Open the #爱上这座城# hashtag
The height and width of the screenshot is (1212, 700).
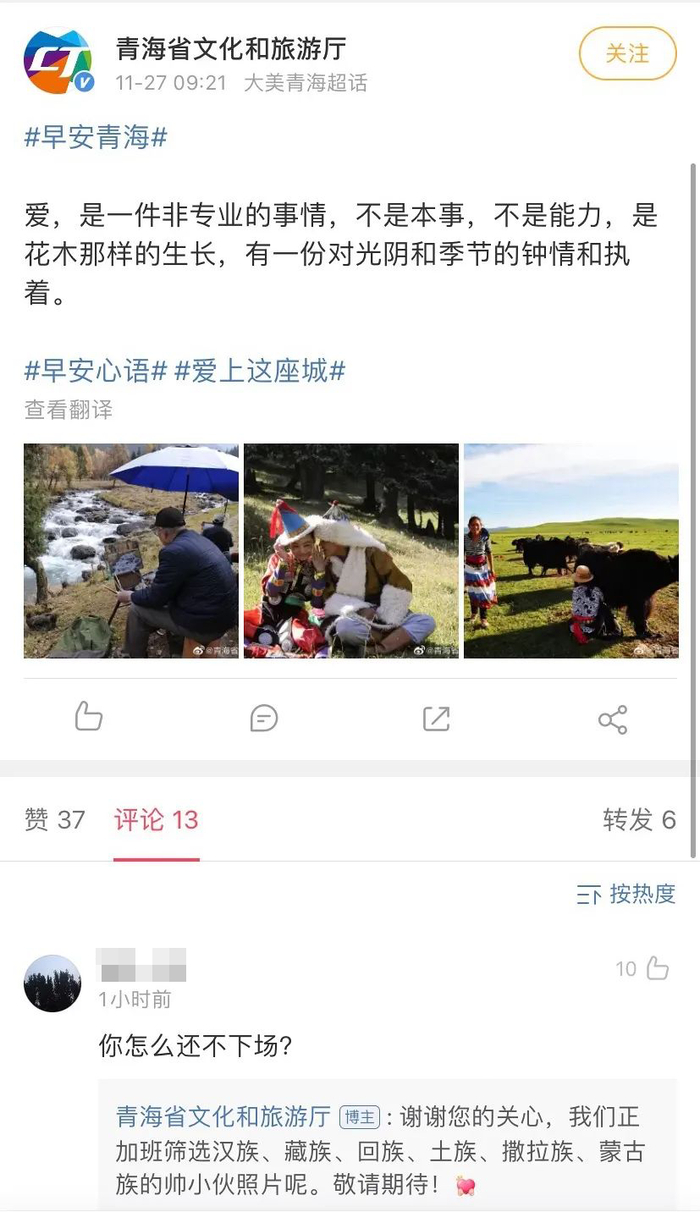tap(259, 371)
